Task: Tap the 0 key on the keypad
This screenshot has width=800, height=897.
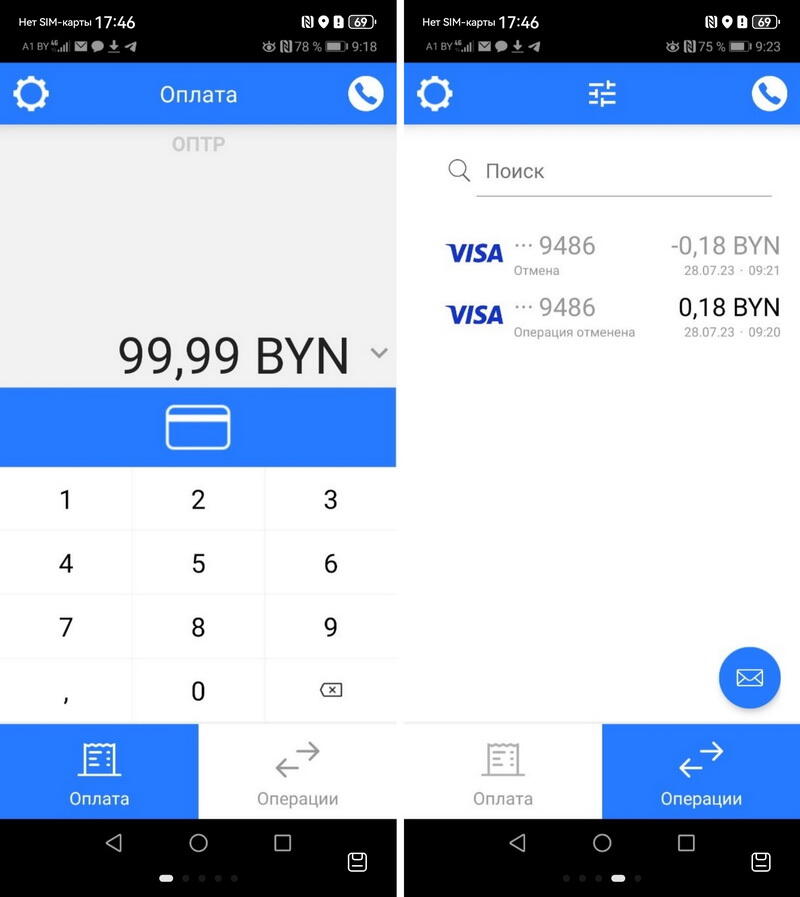Action: click(x=198, y=690)
